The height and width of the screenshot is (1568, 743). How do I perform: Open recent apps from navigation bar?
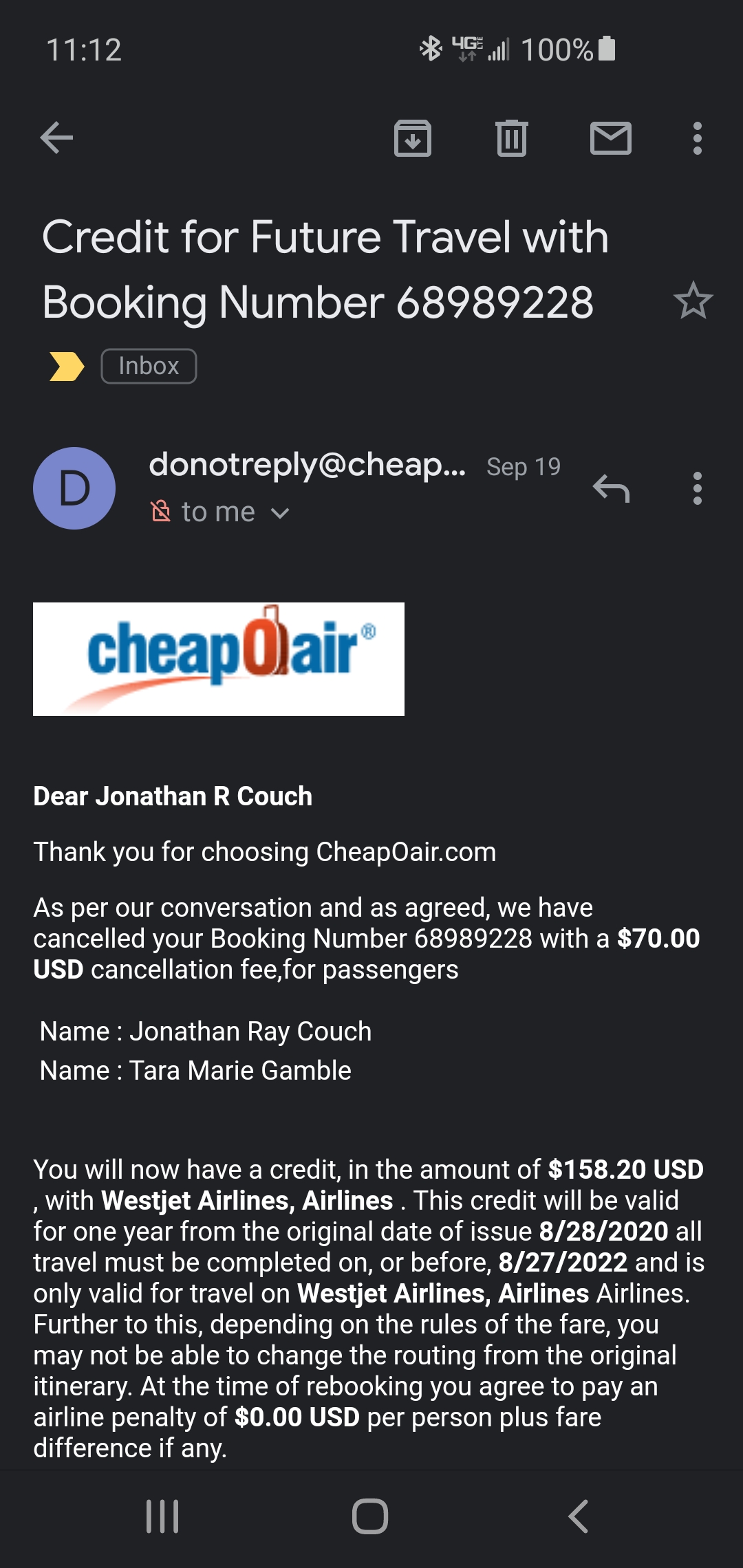pos(162,1517)
